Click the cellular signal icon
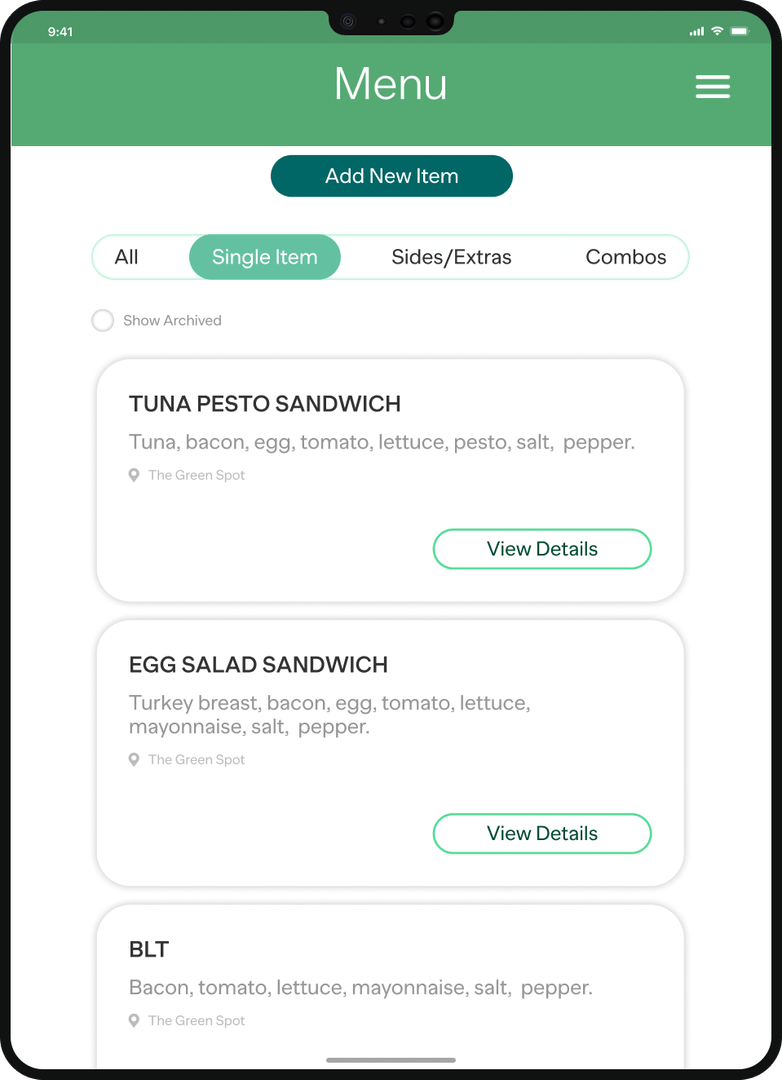The image size is (782, 1080). pos(697,31)
